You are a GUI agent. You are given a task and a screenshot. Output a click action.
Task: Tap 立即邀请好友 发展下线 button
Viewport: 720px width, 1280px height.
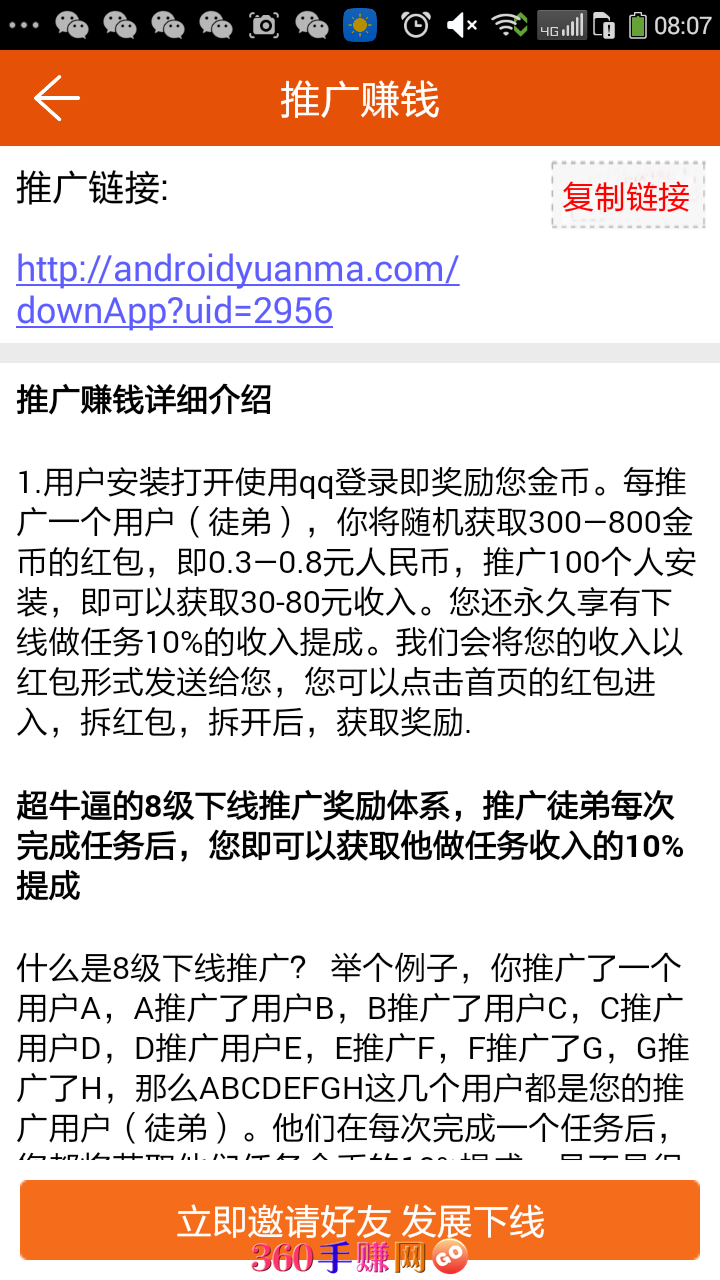tap(360, 1221)
